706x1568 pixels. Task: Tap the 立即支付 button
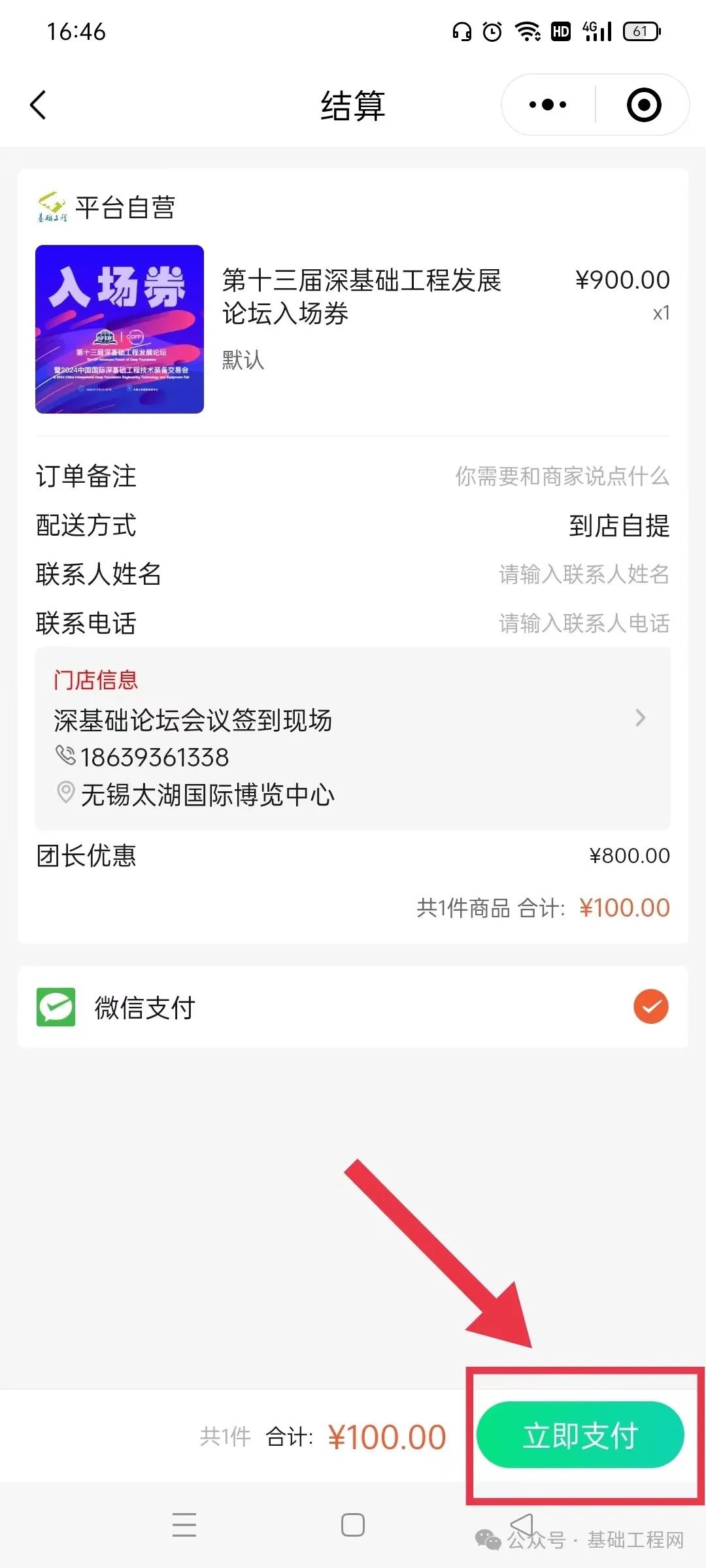[x=580, y=1435]
